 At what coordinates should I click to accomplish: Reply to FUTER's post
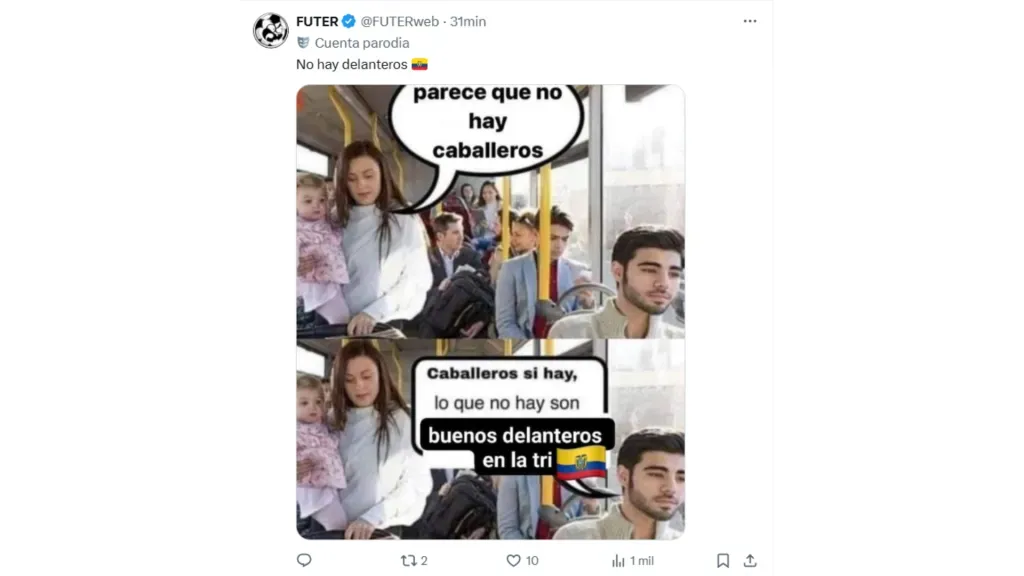(304, 561)
